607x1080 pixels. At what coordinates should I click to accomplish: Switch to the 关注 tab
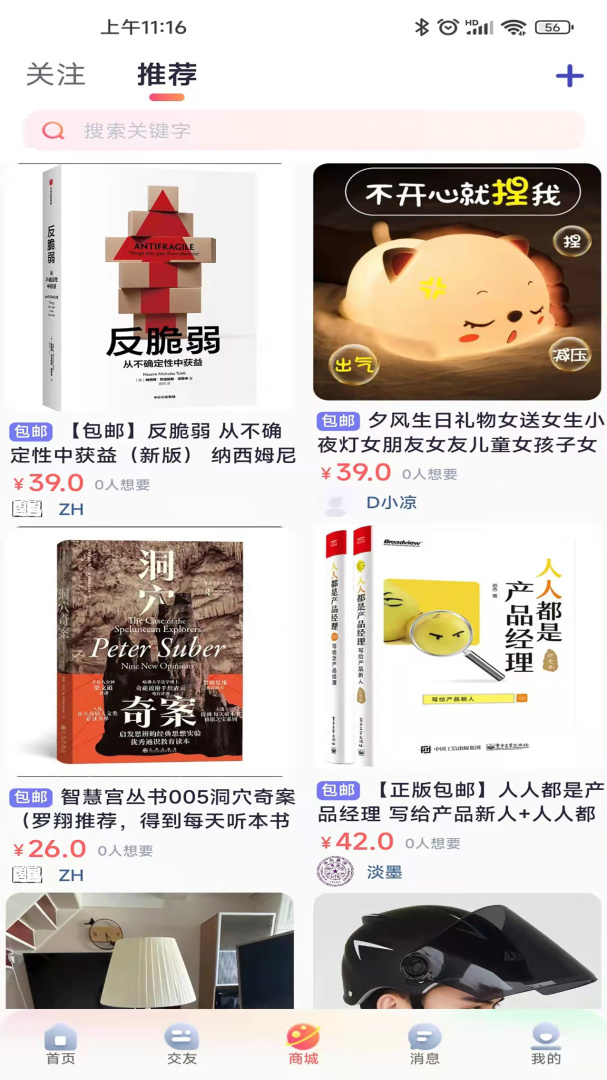coord(55,75)
